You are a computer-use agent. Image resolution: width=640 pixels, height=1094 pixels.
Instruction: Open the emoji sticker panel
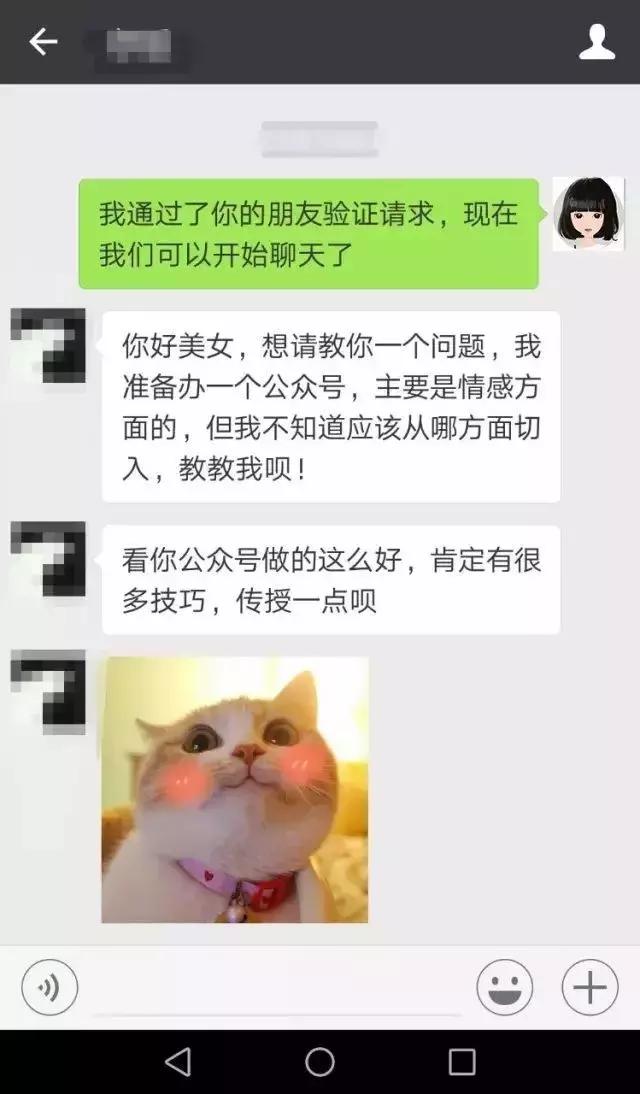click(505, 988)
